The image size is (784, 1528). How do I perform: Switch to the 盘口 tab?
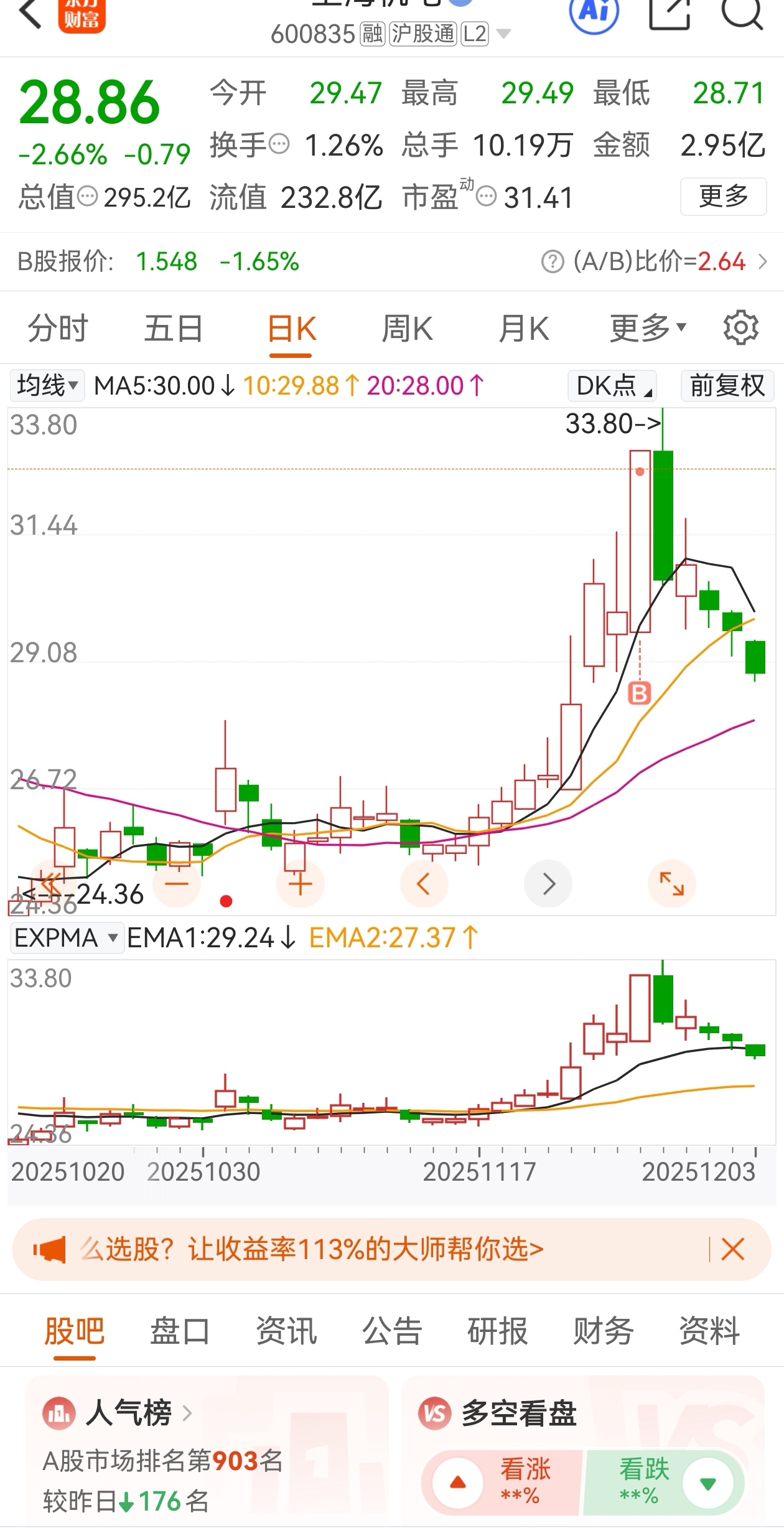tap(180, 1331)
